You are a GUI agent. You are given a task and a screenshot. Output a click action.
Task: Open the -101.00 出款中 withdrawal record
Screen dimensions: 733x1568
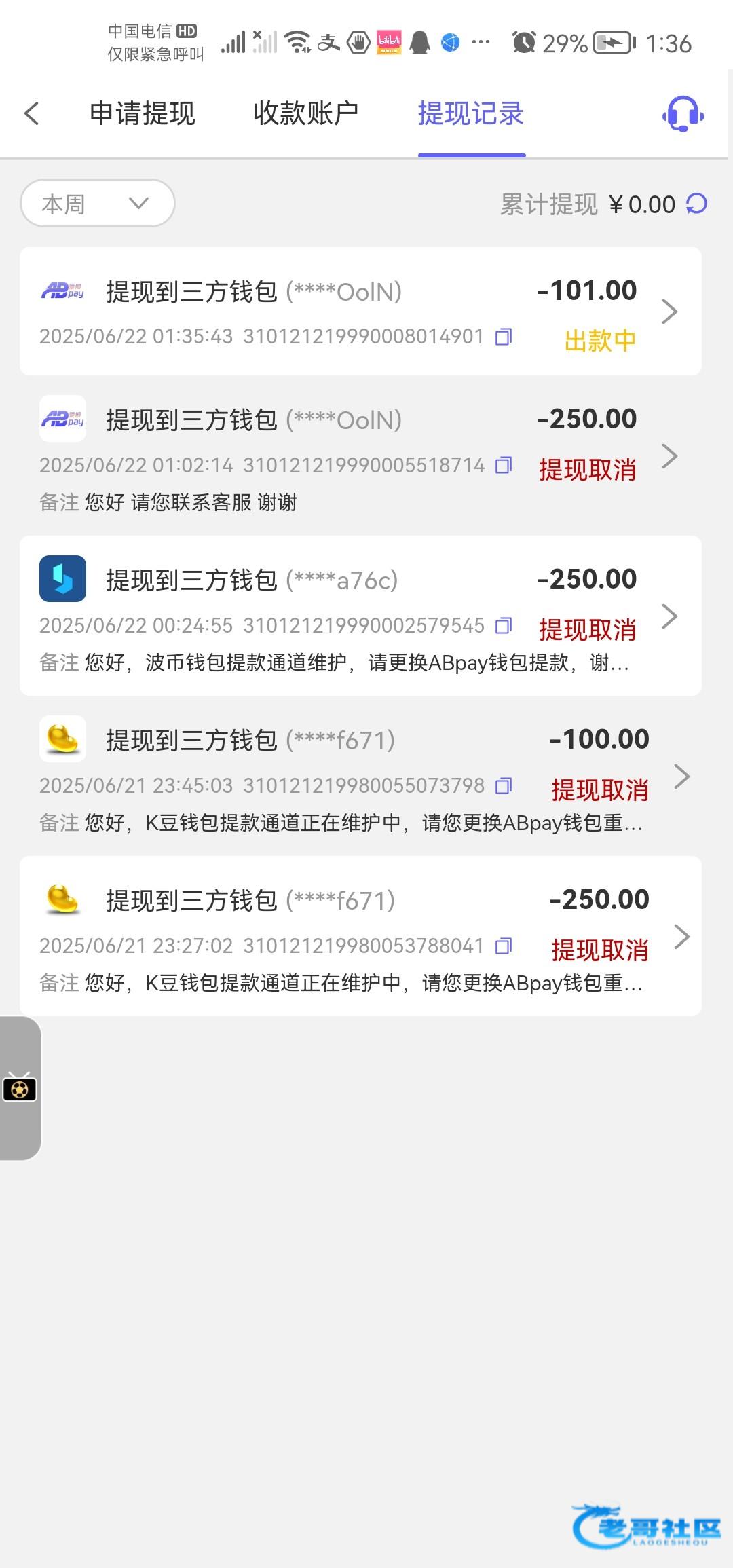click(360, 312)
